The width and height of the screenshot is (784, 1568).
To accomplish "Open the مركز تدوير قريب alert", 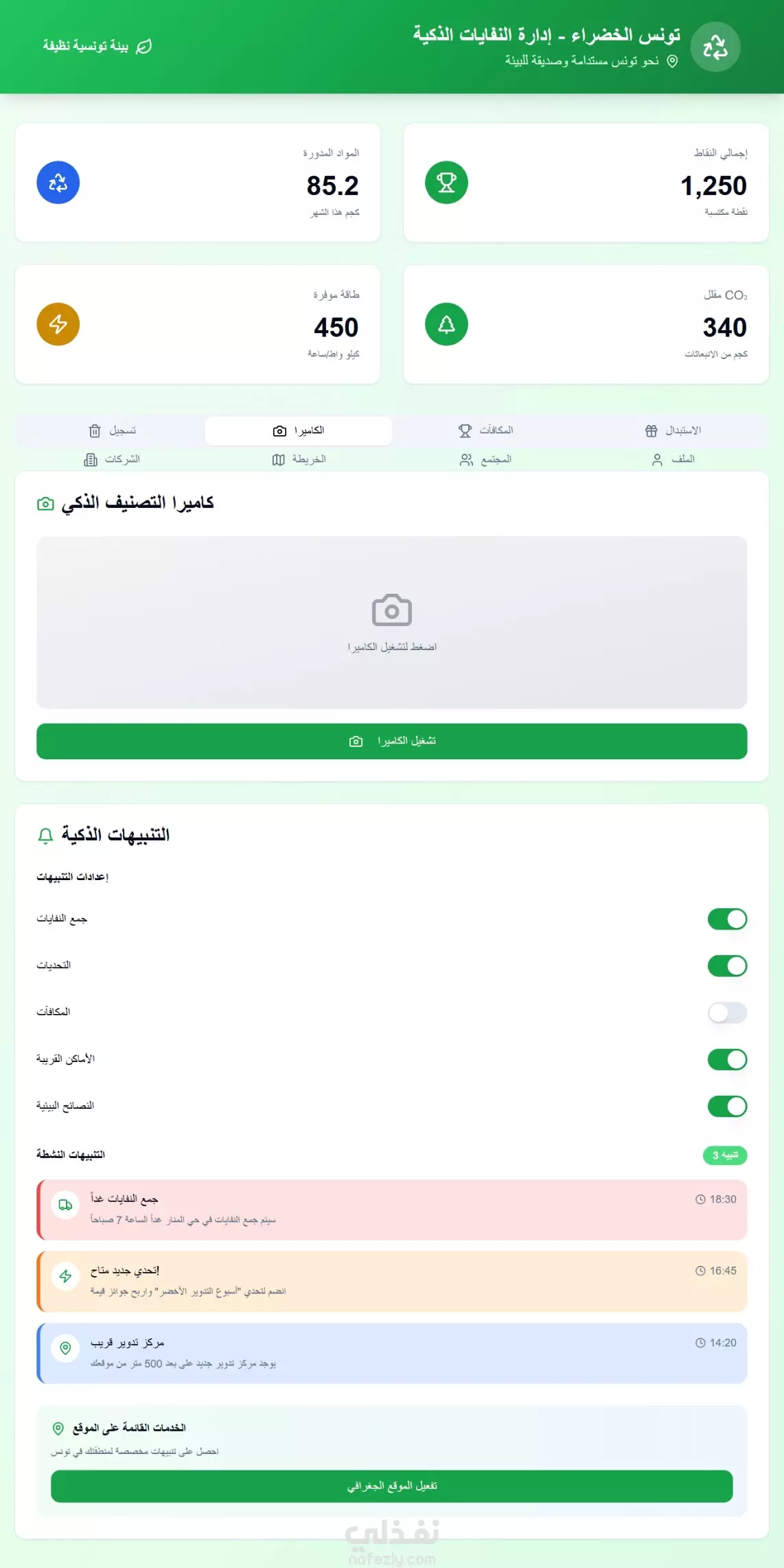I will (x=392, y=1353).
